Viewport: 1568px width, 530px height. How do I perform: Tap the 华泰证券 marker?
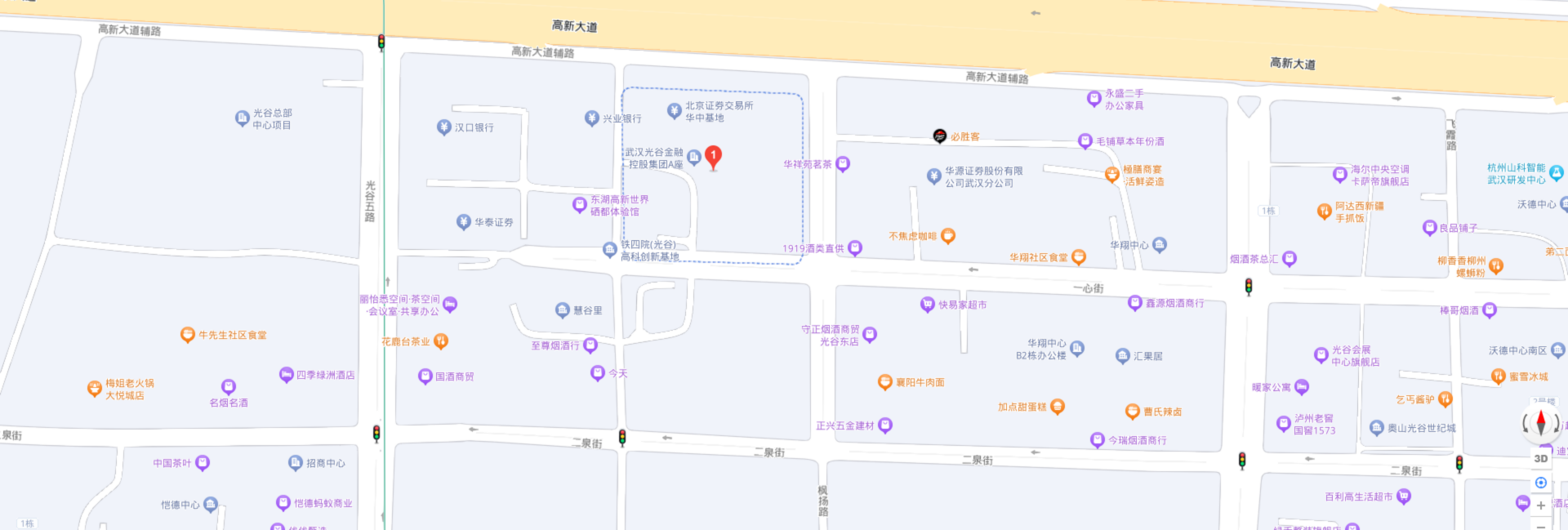[x=464, y=222]
